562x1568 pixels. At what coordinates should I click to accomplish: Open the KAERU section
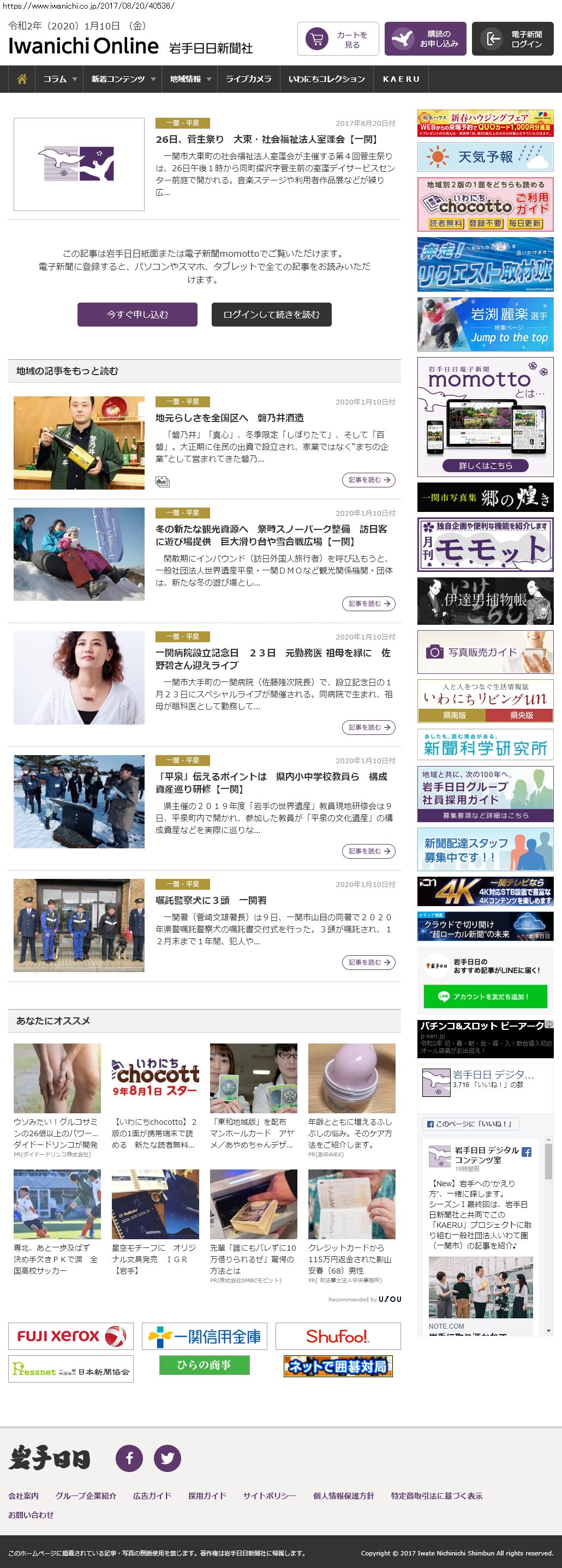400,79
